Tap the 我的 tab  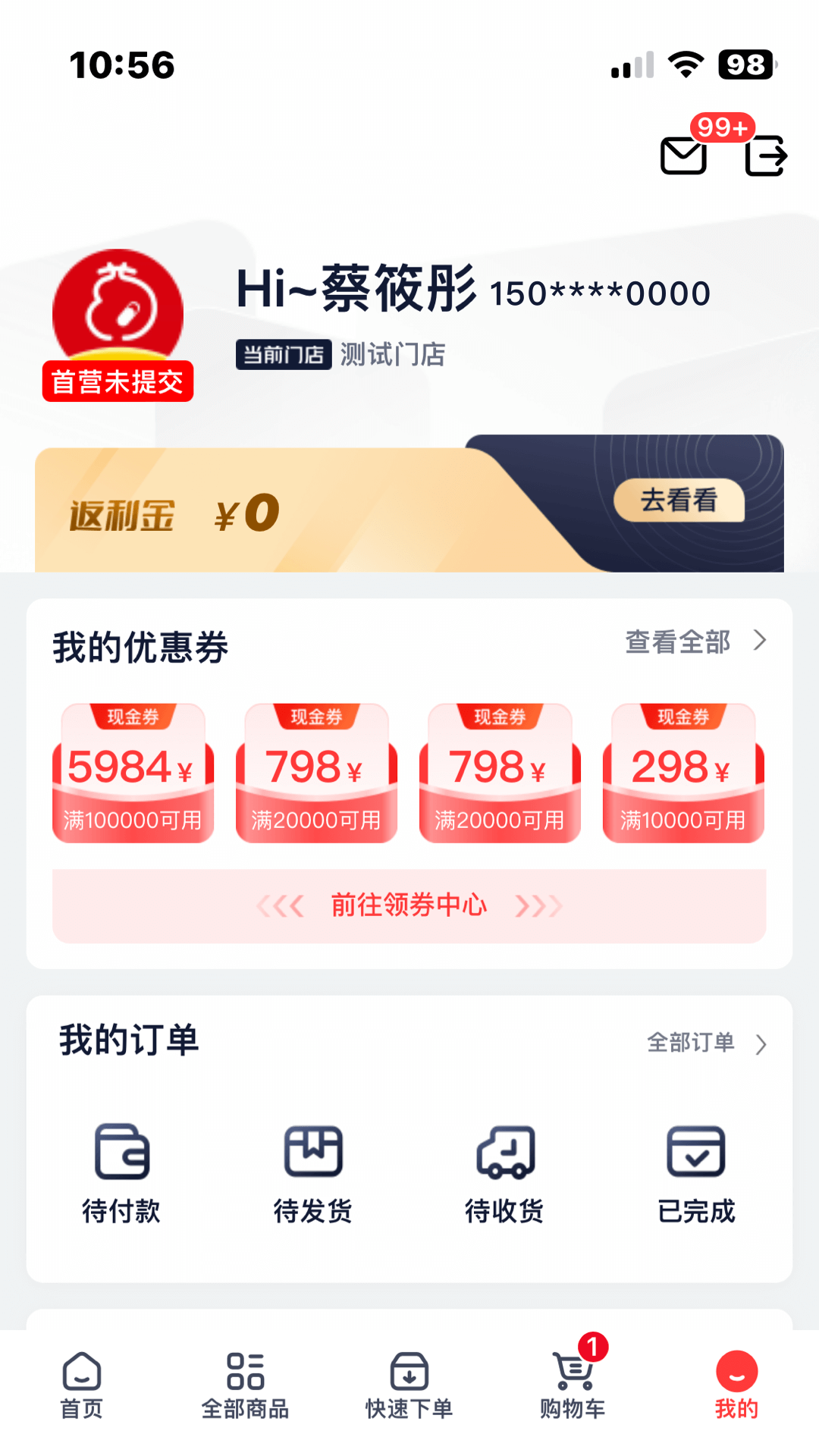click(x=736, y=1385)
